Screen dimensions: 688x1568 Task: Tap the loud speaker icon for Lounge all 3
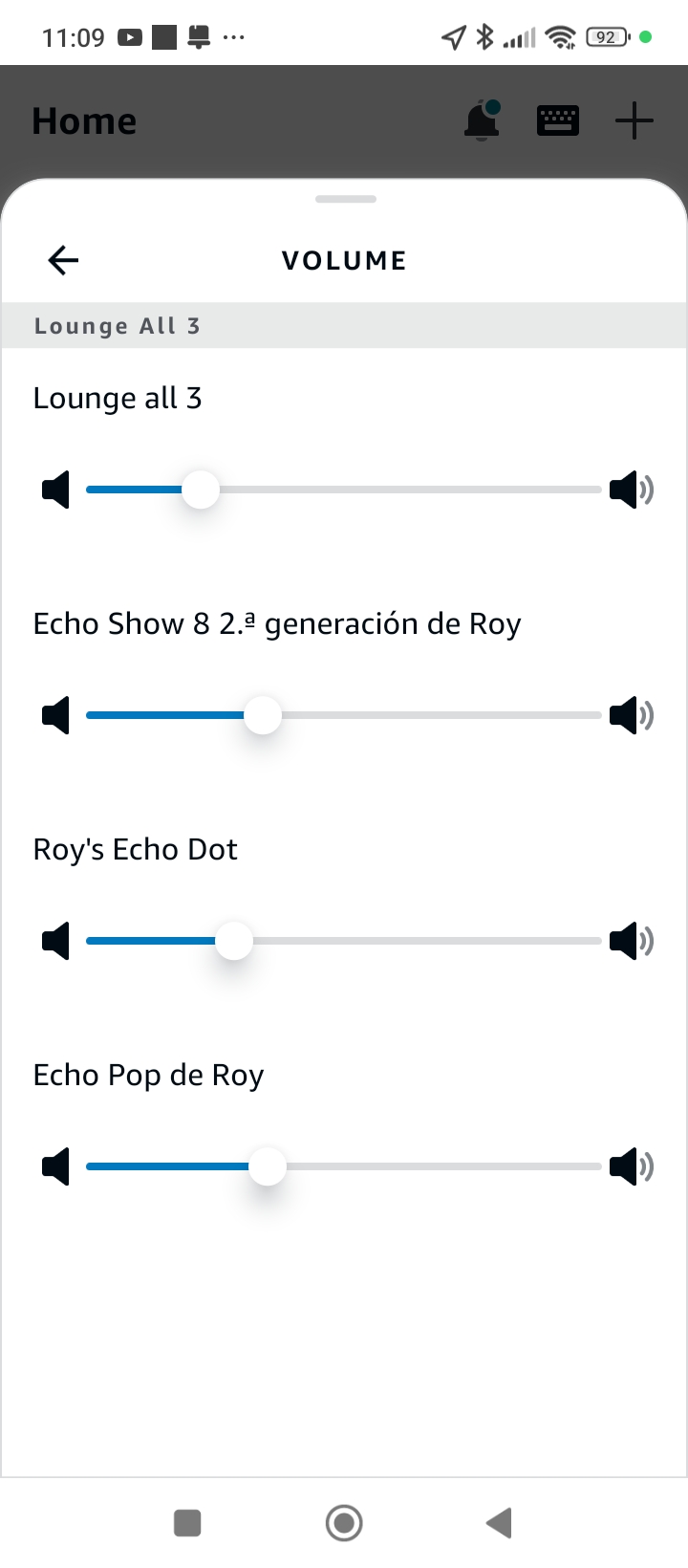click(631, 490)
